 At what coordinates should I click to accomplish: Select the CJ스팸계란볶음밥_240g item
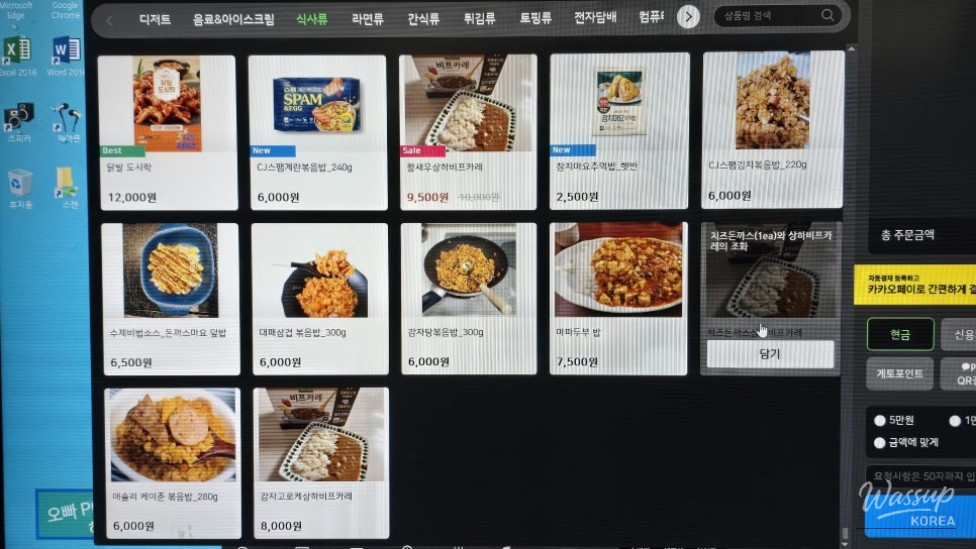[x=317, y=130]
